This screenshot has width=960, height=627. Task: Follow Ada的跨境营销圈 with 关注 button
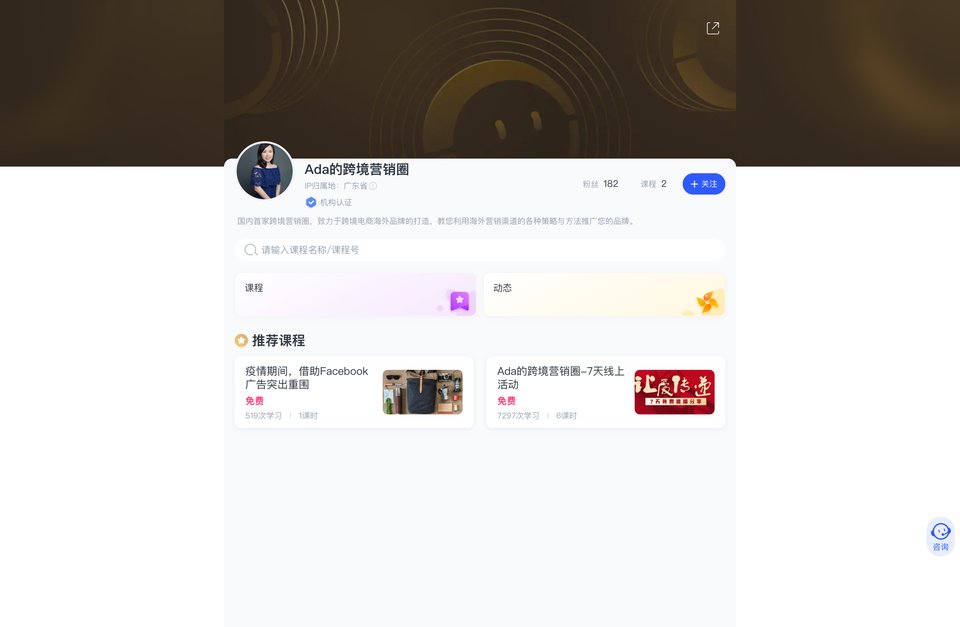(704, 184)
